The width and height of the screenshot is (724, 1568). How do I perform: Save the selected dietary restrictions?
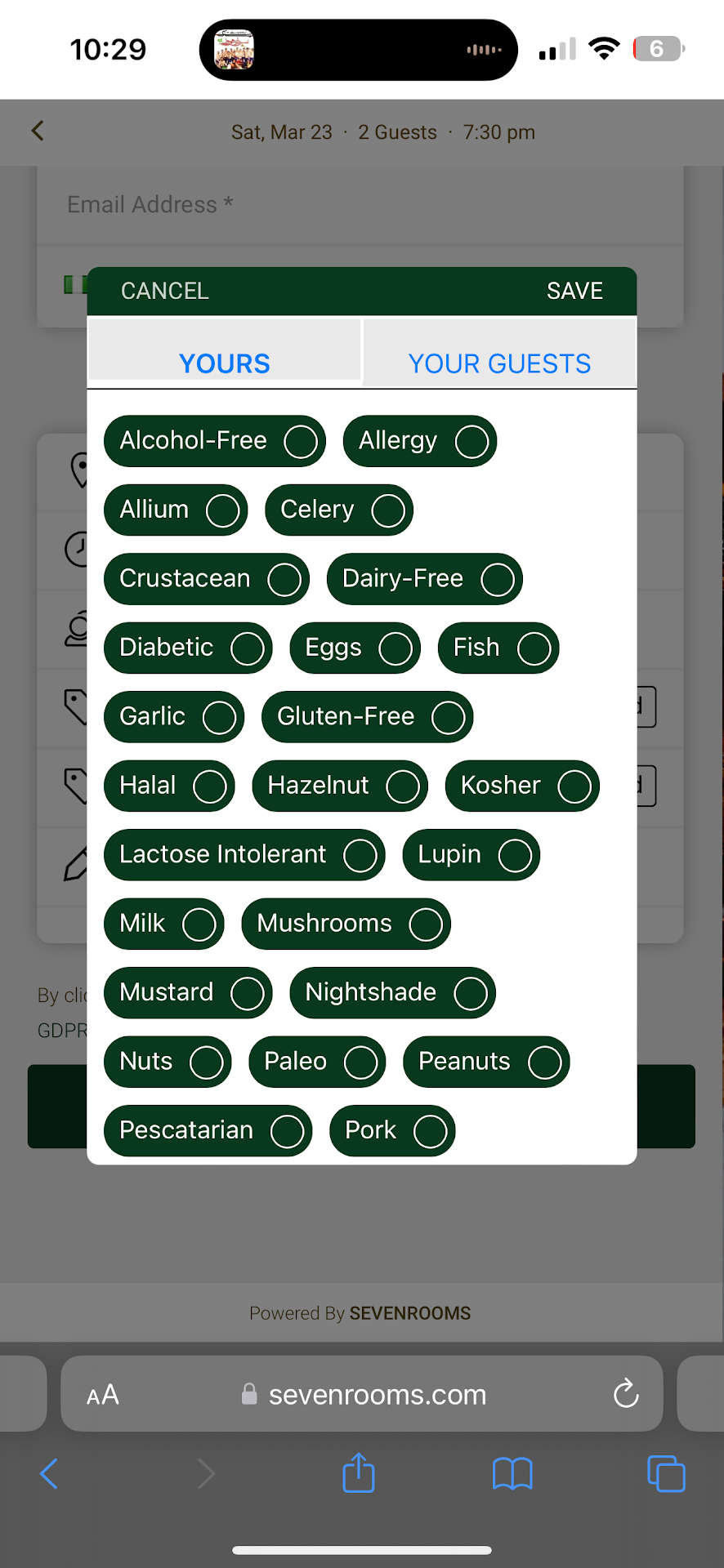pos(574,291)
